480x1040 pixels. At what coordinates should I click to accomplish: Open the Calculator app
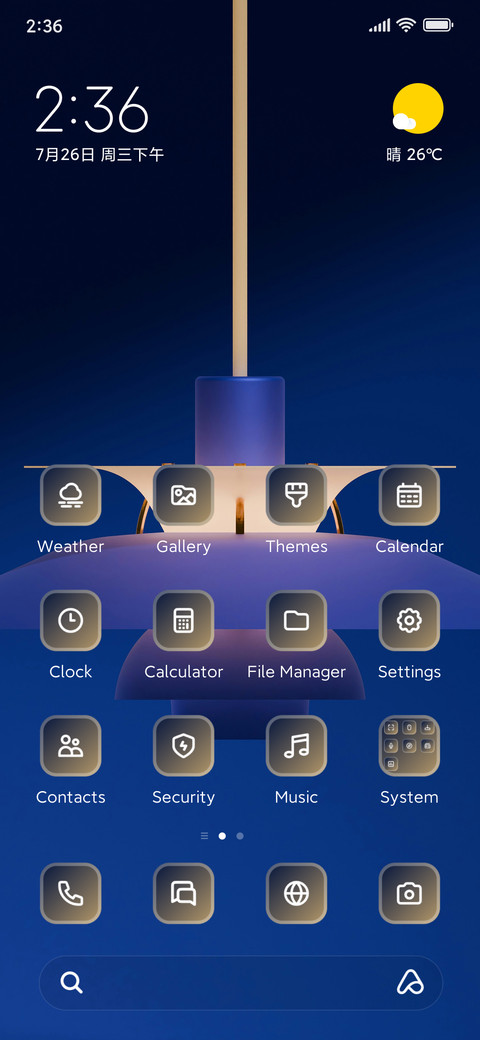click(x=184, y=620)
